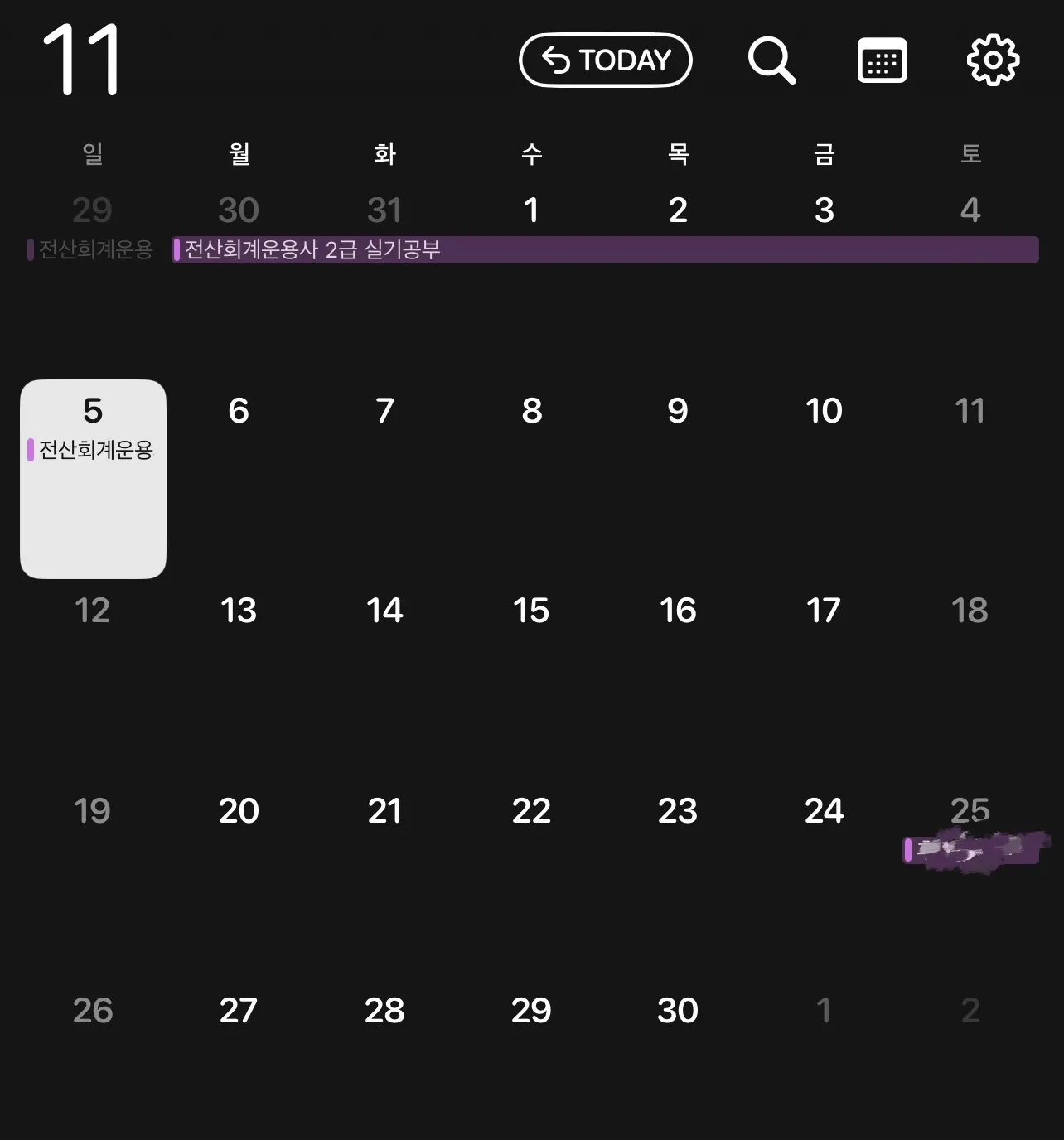The width and height of the screenshot is (1064, 1140).
Task: Select day 10 on the calendar
Action: click(x=824, y=411)
